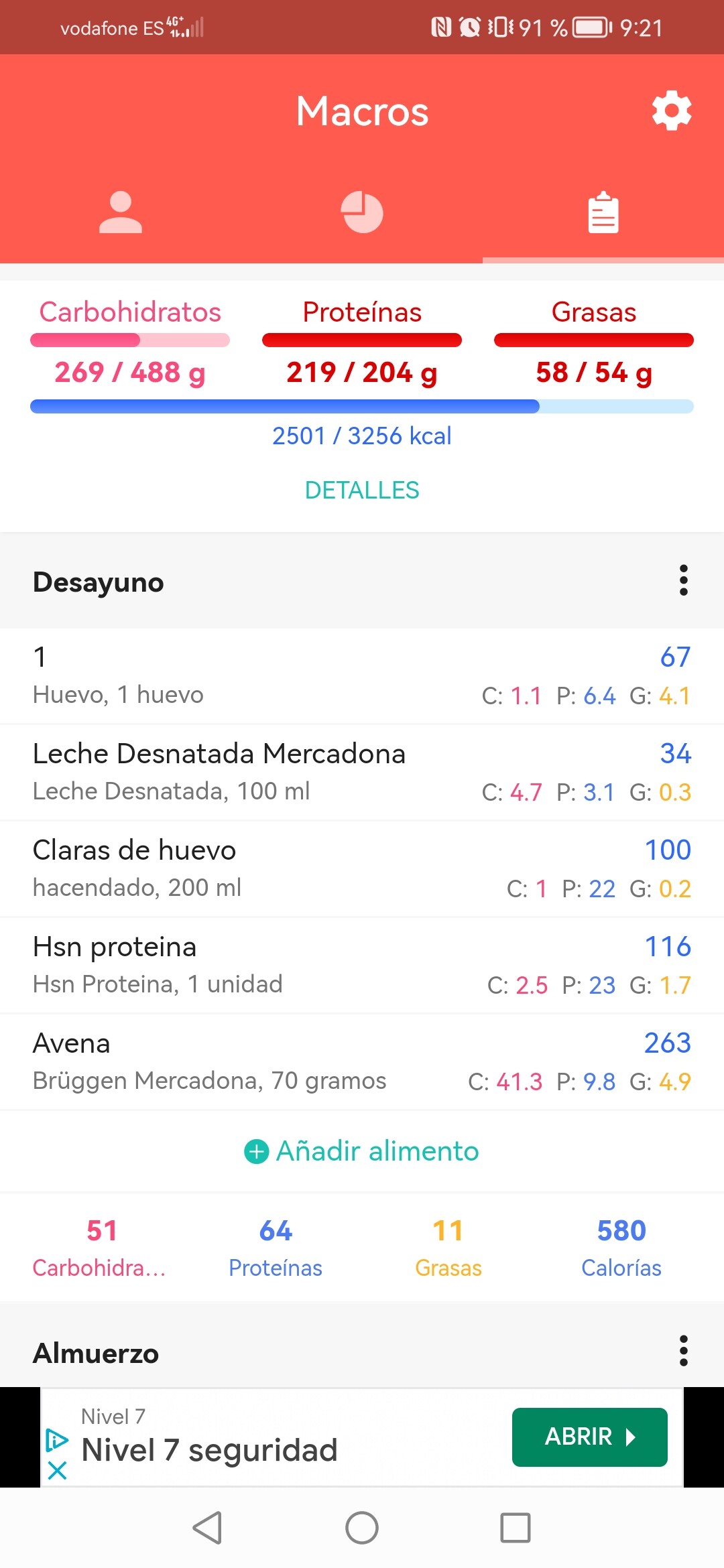Open the Claras de huevo entry
The width and height of the screenshot is (724, 1568).
click(x=362, y=868)
